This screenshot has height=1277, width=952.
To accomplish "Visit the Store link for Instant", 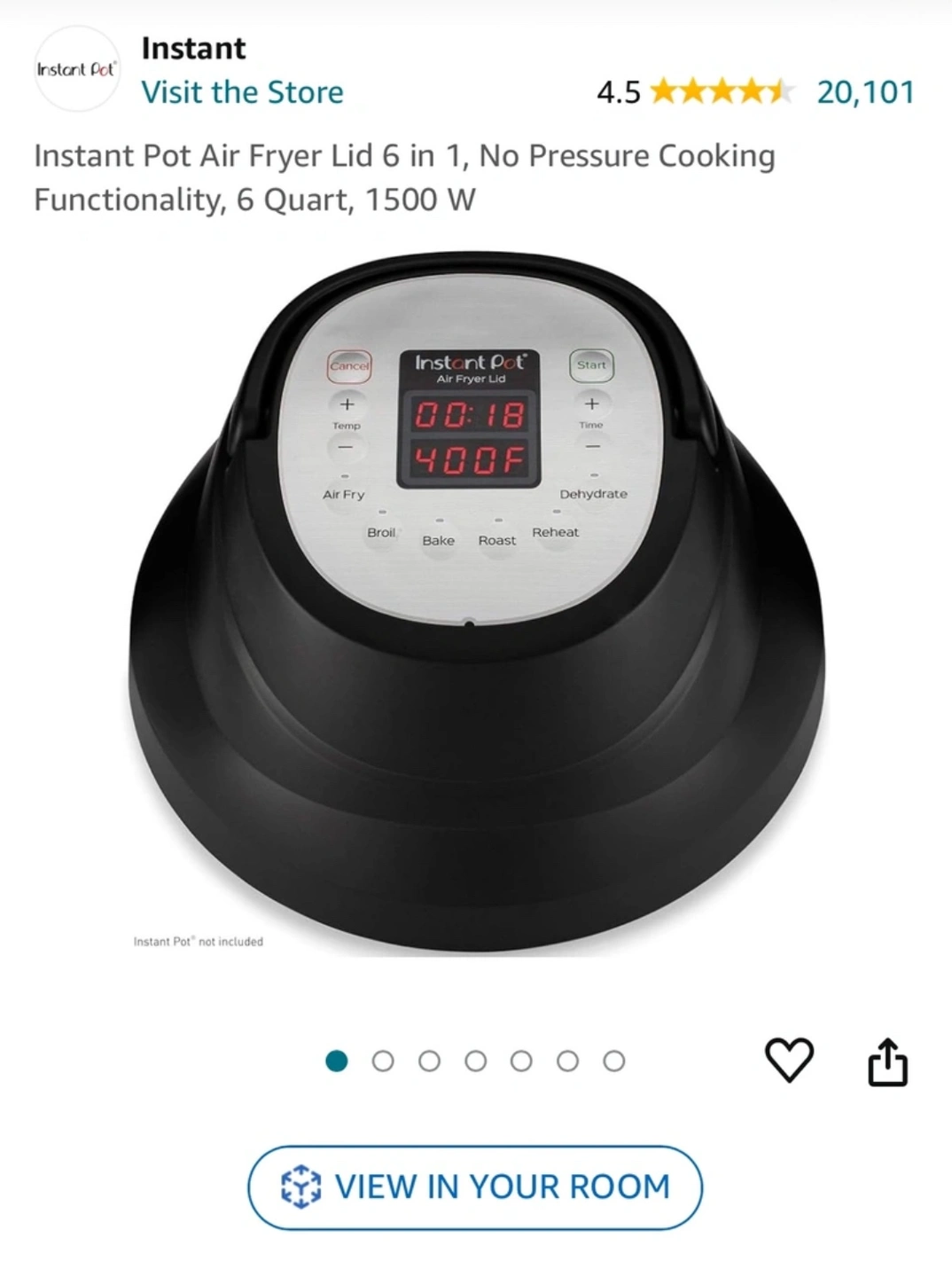I will (242, 92).
